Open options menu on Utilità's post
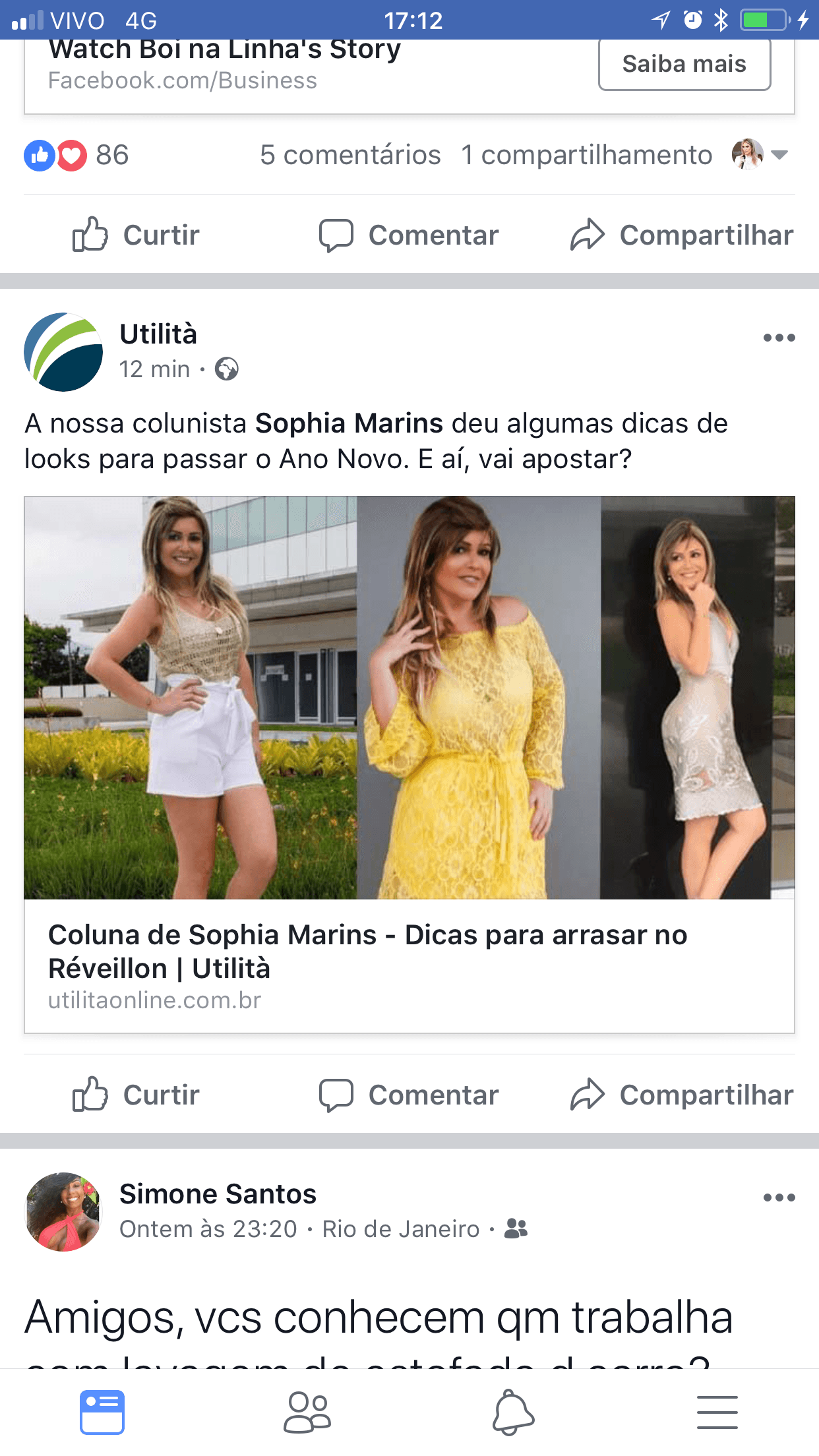Image resolution: width=819 pixels, height=1456 pixels. pos(779,338)
